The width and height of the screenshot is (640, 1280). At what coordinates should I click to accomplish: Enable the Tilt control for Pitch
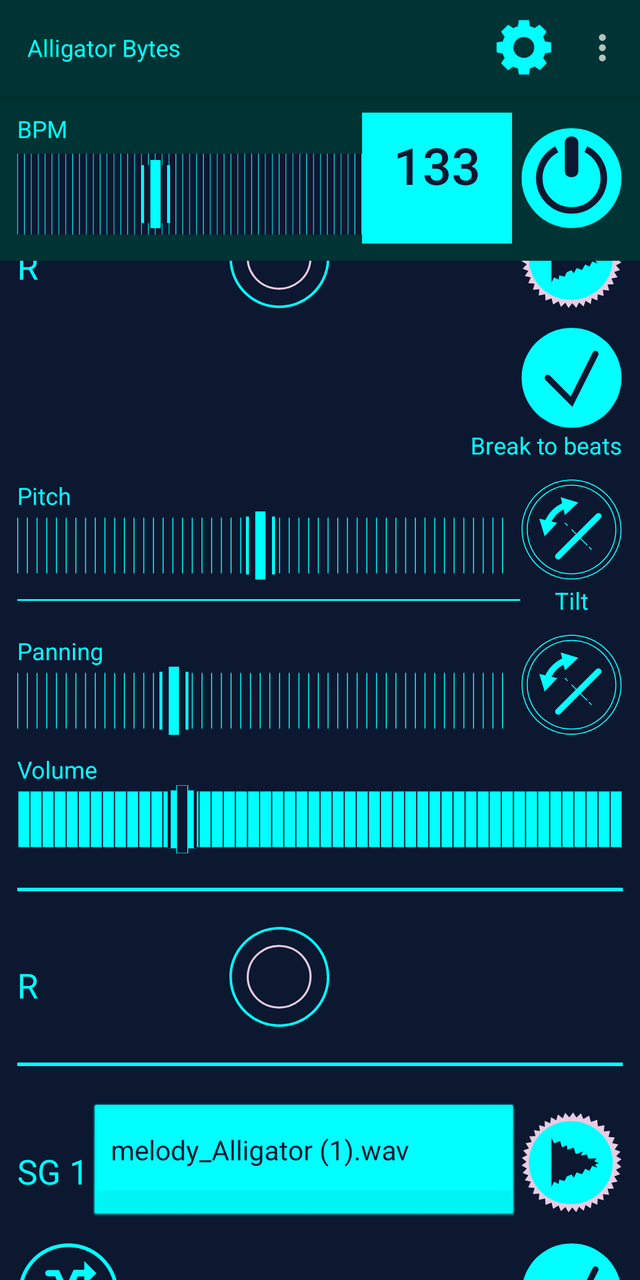pyautogui.click(x=571, y=530)
